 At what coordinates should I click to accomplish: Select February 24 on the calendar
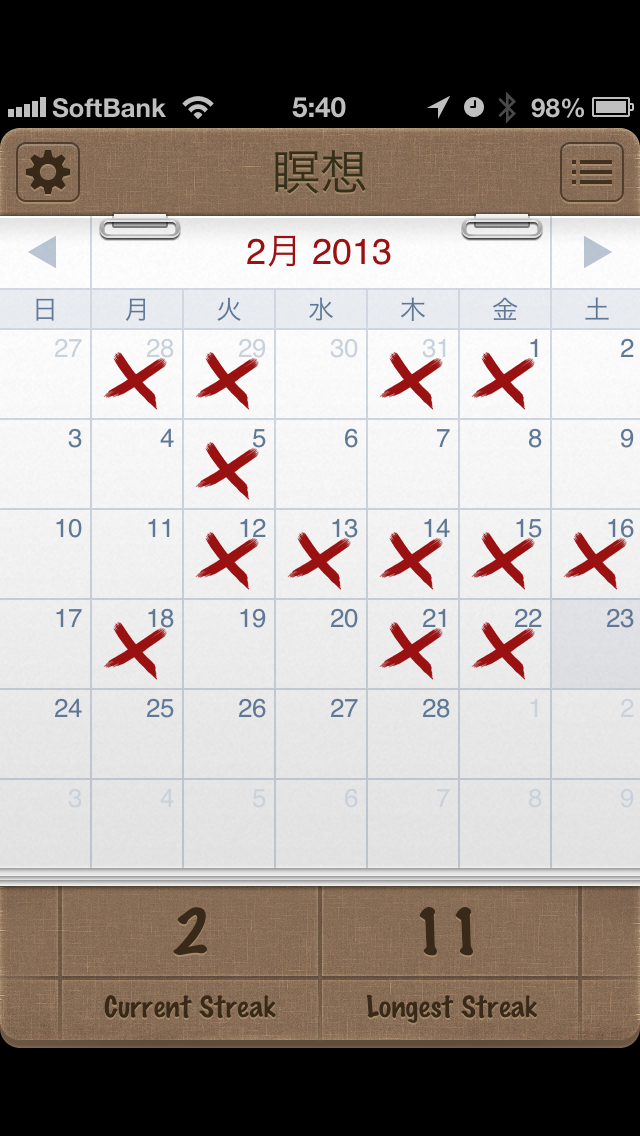click(46, 734)
